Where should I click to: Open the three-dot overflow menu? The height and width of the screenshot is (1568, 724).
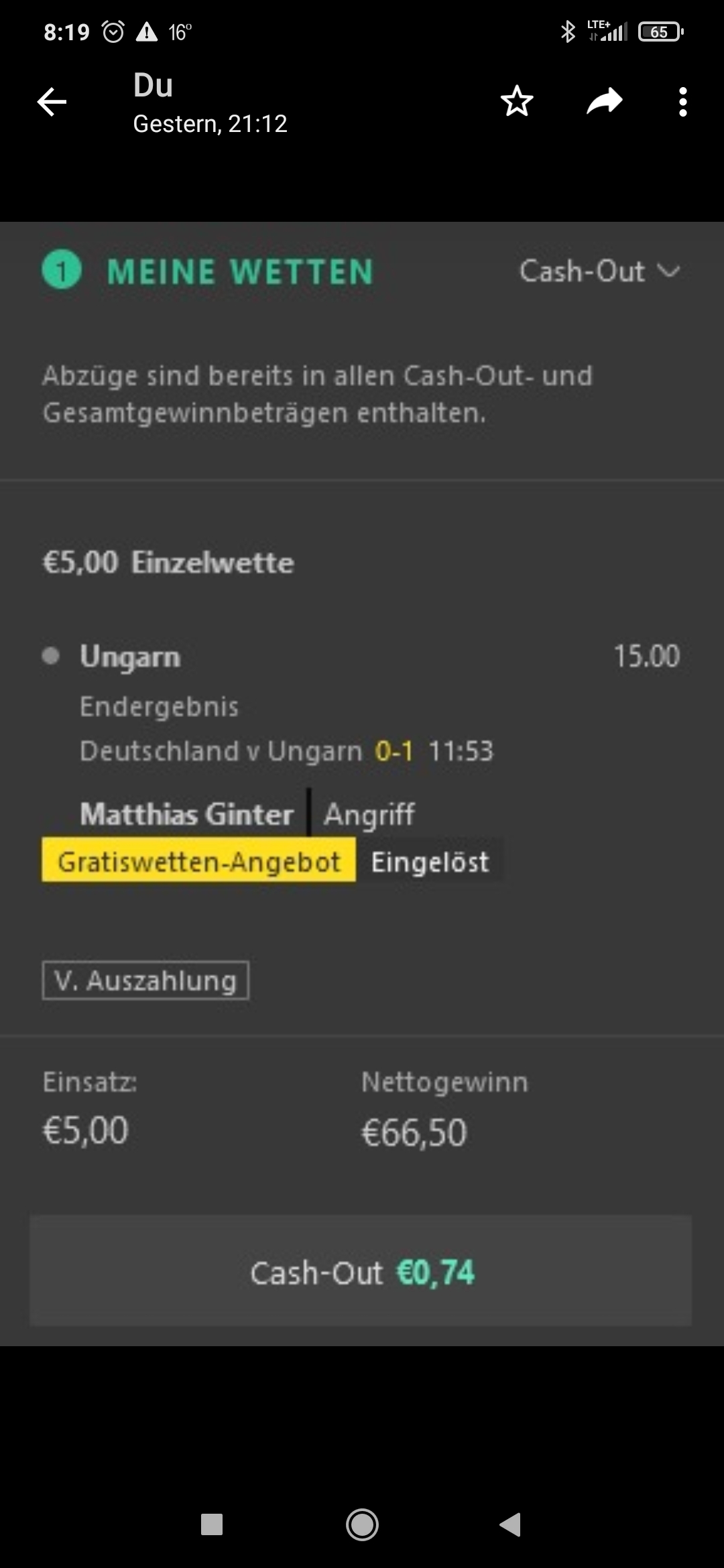coord(682,102)
